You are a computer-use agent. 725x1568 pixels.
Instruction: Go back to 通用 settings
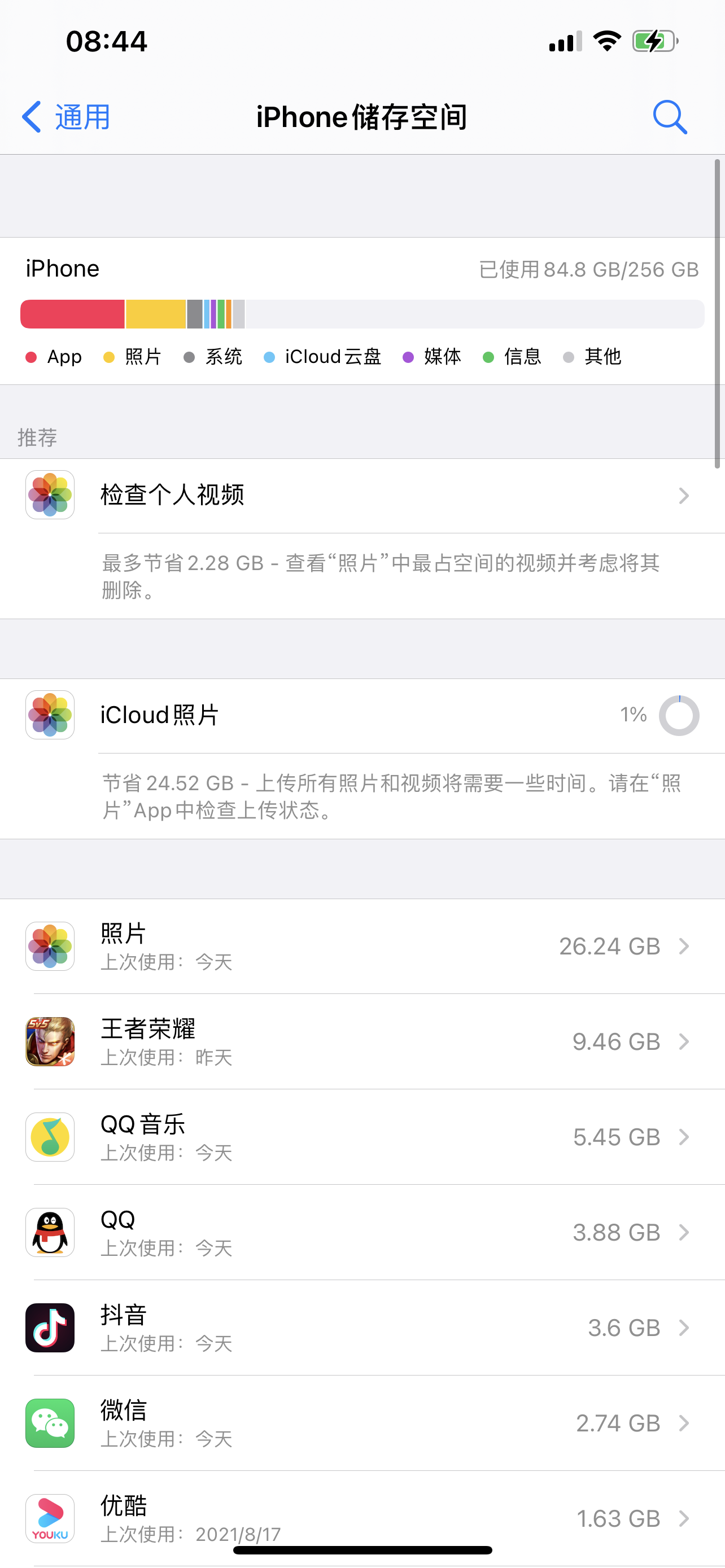click(x=65, y=117)
